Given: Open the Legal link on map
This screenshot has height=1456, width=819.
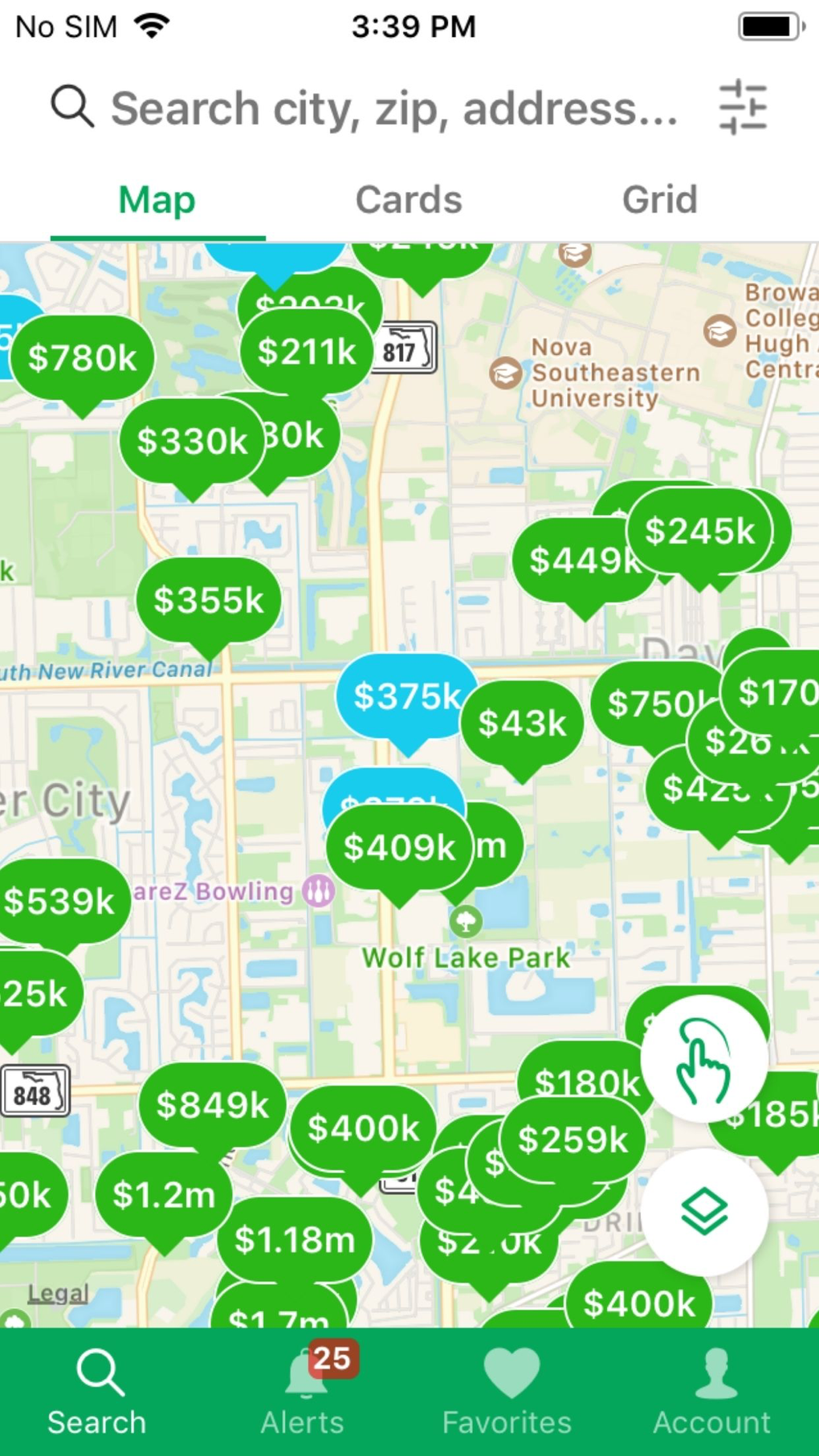Looking at the screenshot, I should 58,1293.
